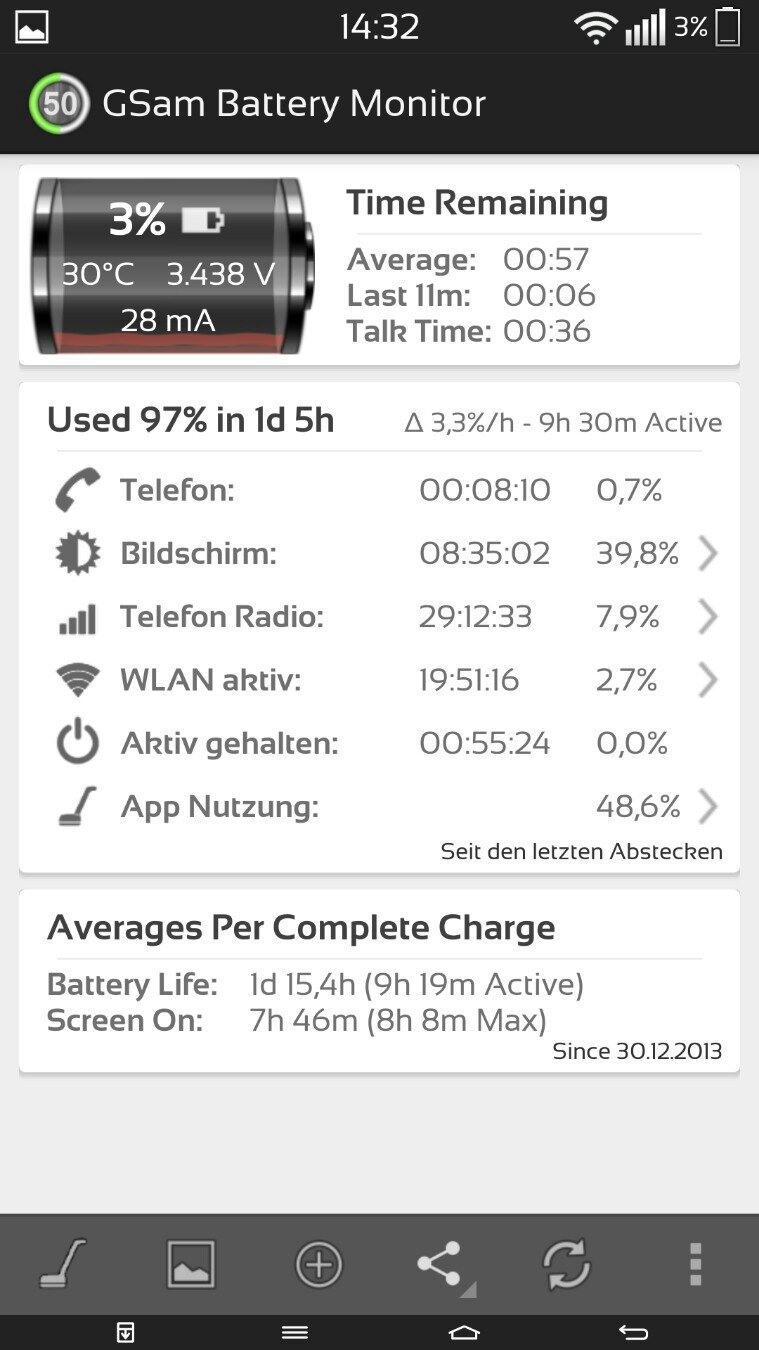Open the charts picture icon

point(190,1264)
